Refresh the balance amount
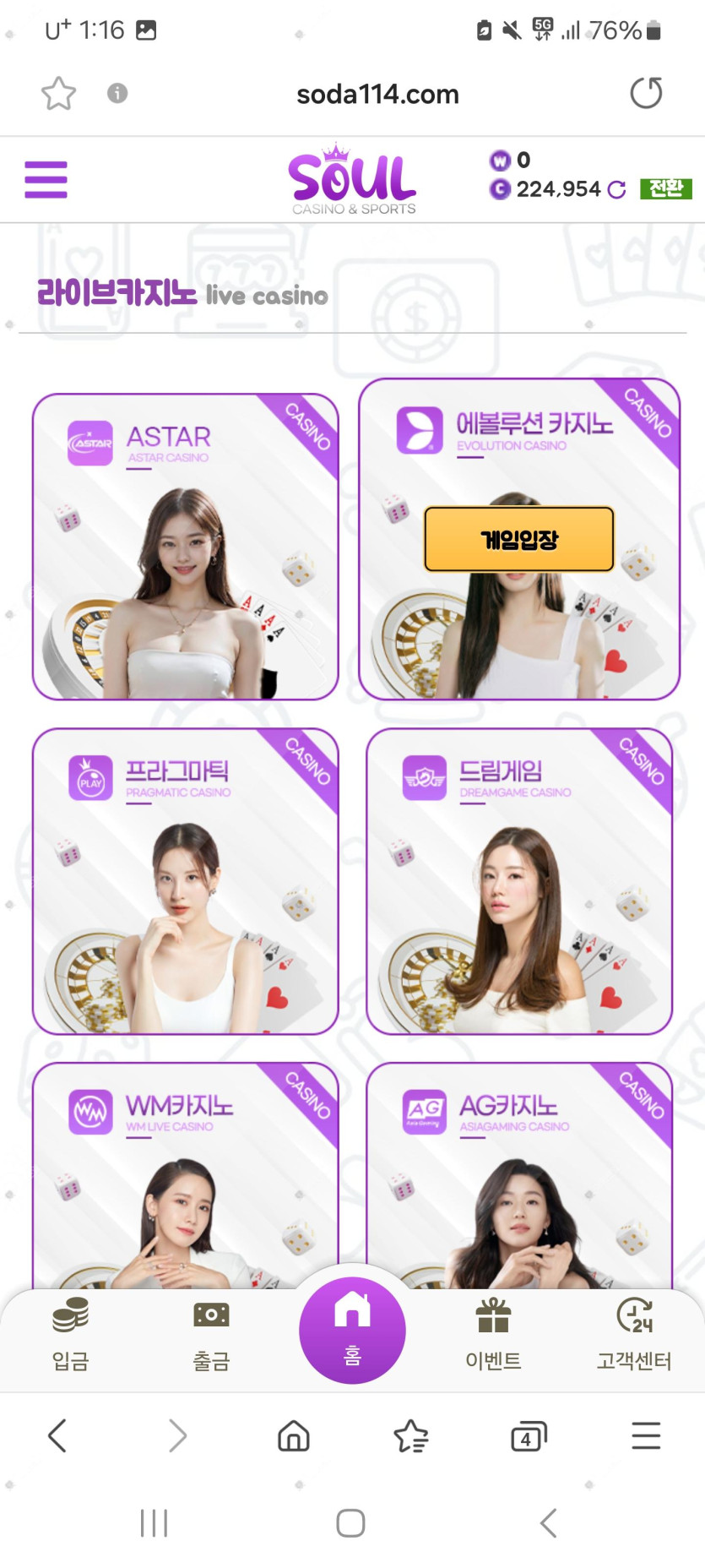This screenshot has height=1568, width=705. [616, 189]
